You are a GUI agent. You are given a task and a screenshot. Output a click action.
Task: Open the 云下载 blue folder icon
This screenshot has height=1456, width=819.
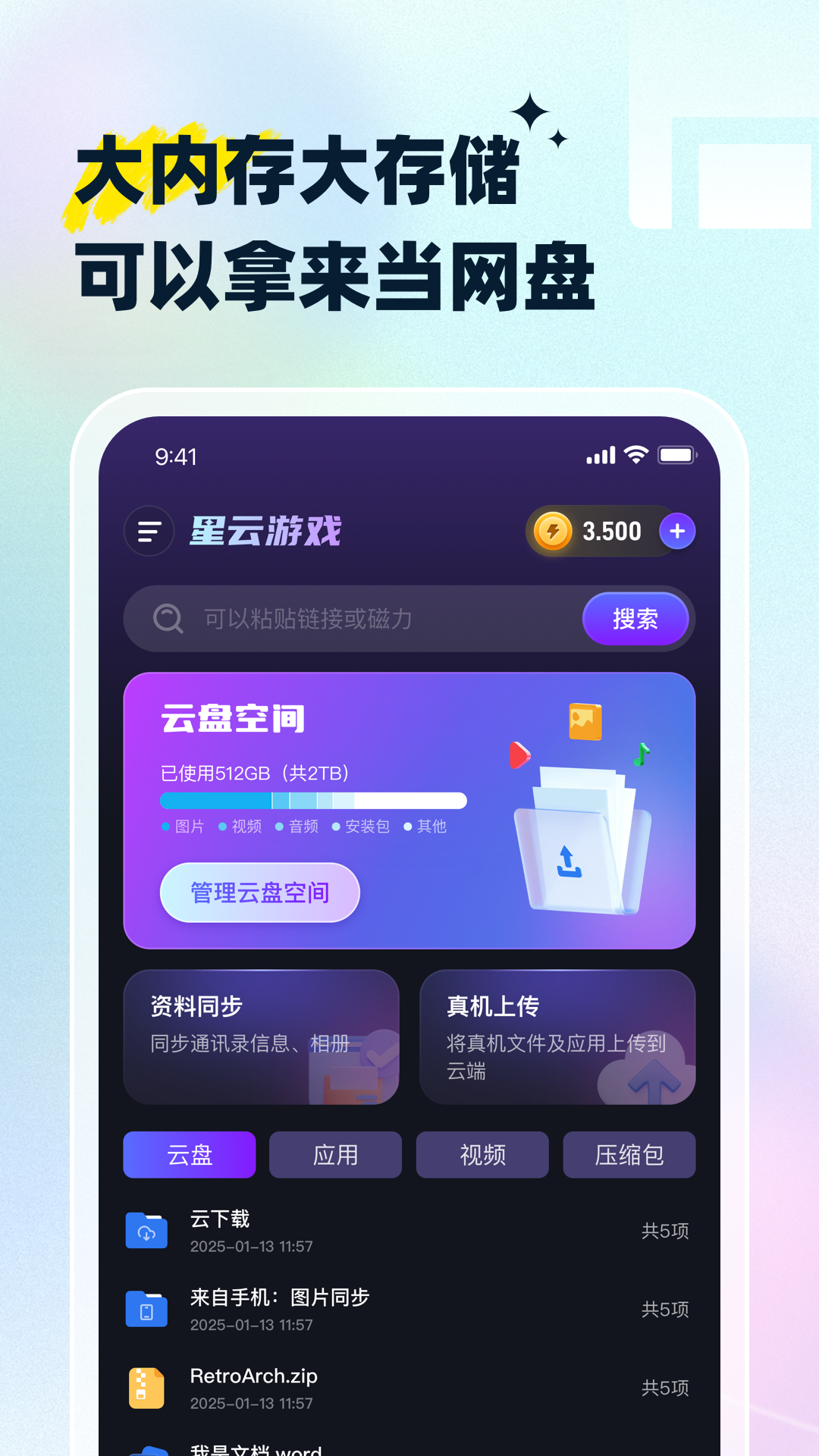click(146, 1230)
